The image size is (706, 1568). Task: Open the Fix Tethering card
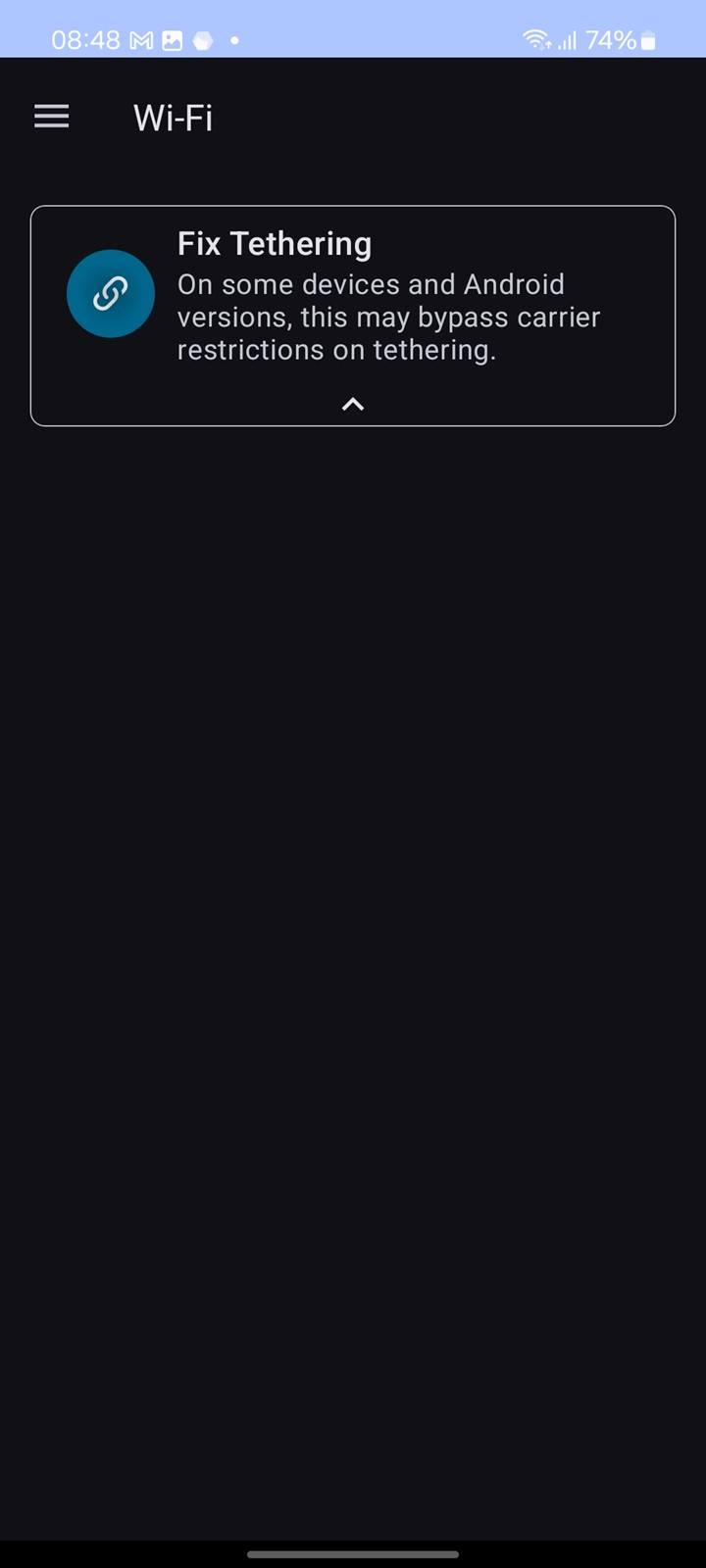click(x=353, y=316)
